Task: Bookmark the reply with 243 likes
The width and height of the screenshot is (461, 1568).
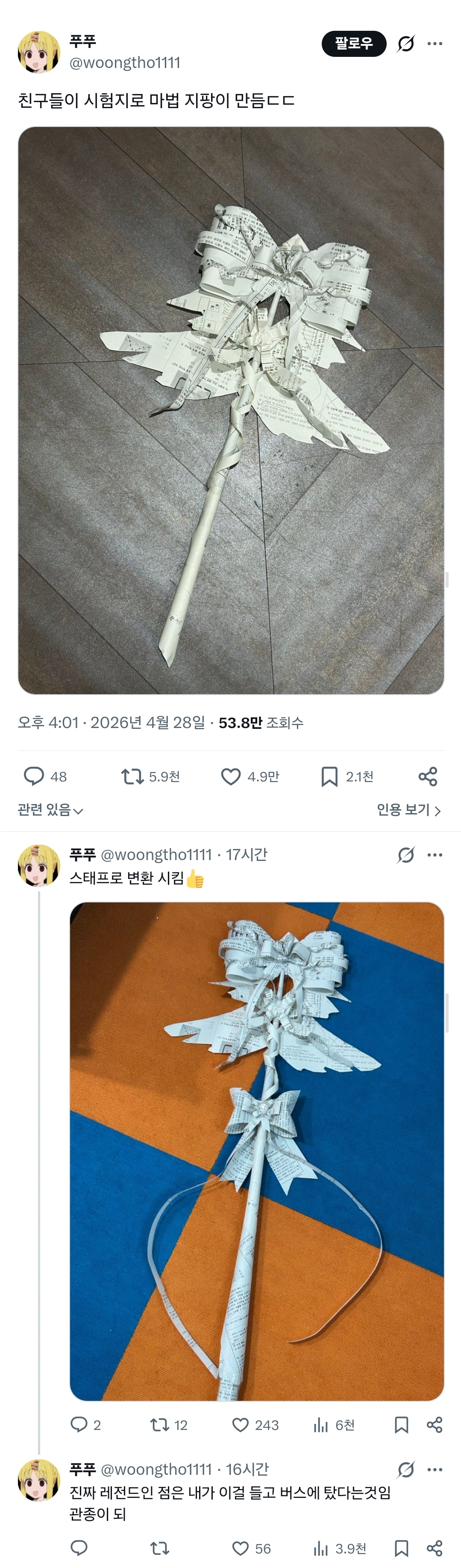Action: (x=401, y=1425)
